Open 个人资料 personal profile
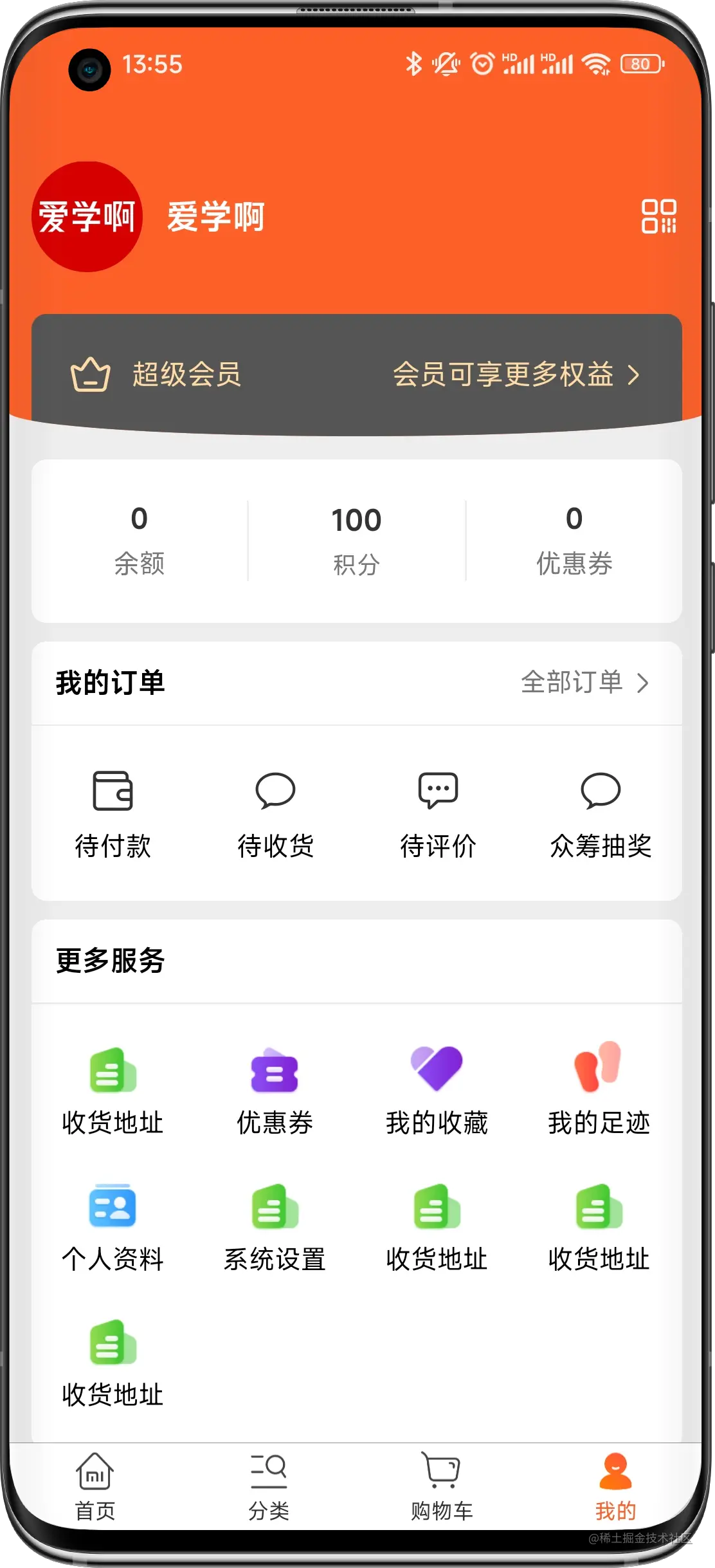The width and height of the screenshot is (715, 1568). pyautogui.click(x=113, y=1228)
